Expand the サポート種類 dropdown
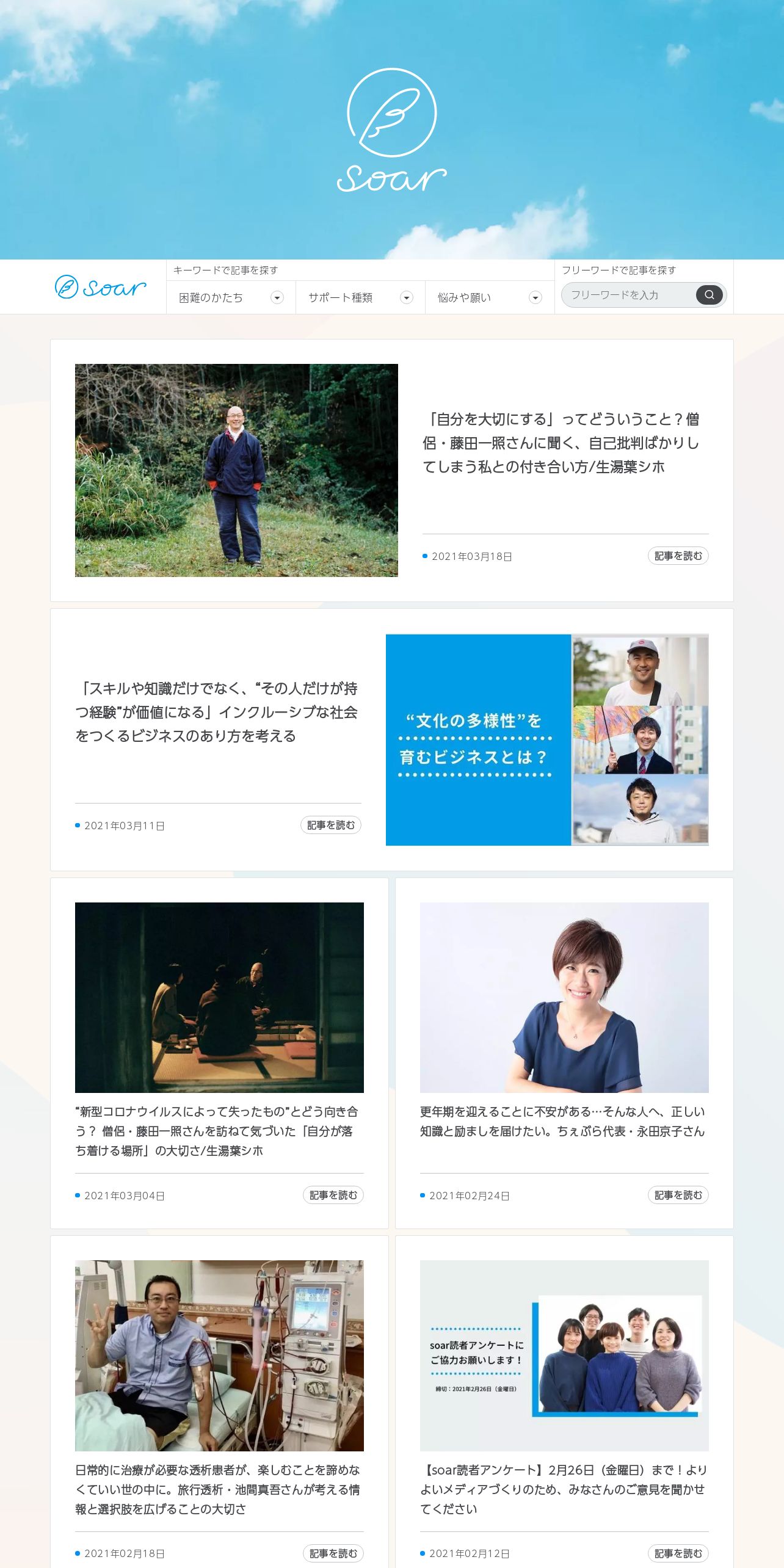Viewport: 784px width, 1568px height. coord(360,297)
